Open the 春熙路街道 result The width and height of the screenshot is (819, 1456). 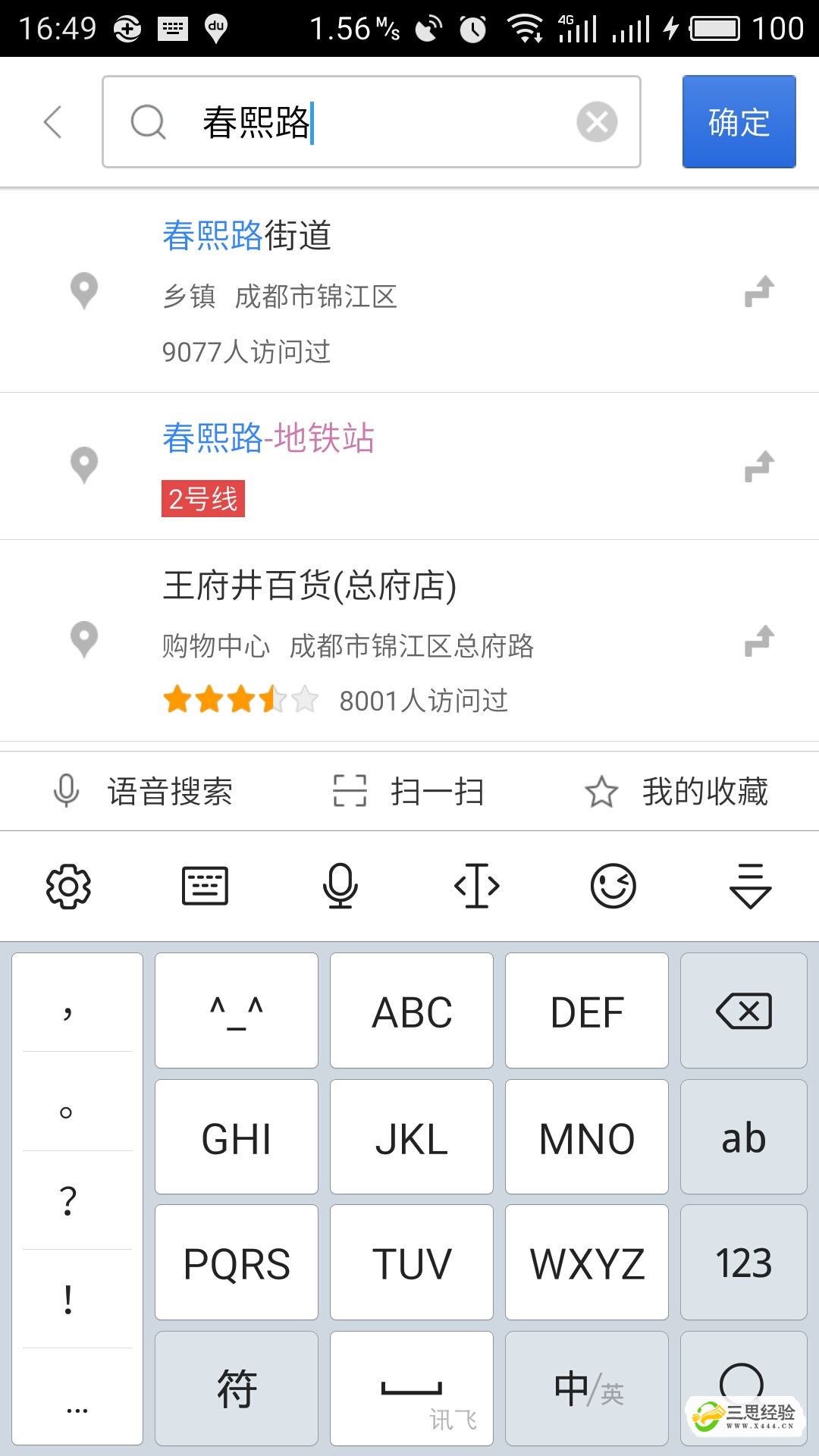[409, 291]
